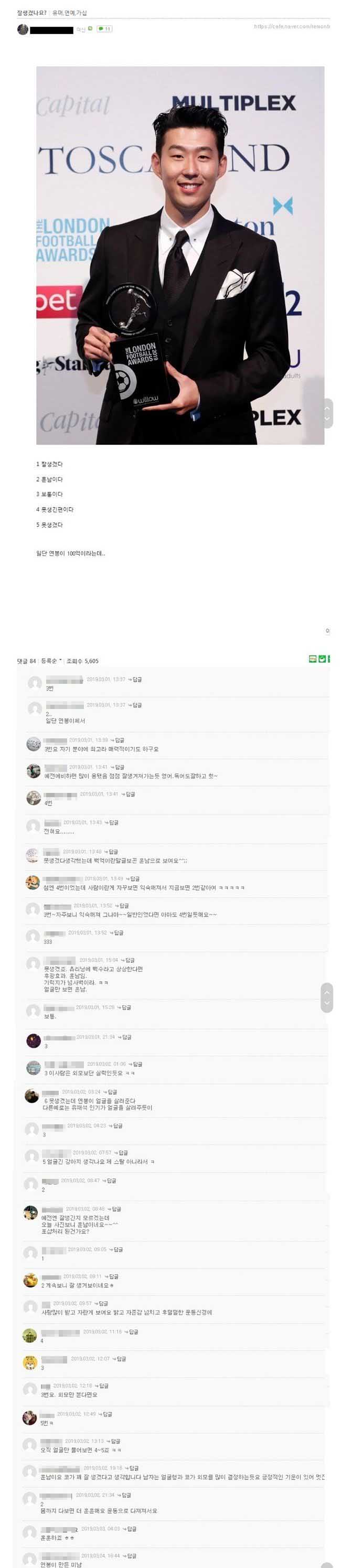Reply to the comment '일단 연봉이써서'

click(x=136, y=705)
